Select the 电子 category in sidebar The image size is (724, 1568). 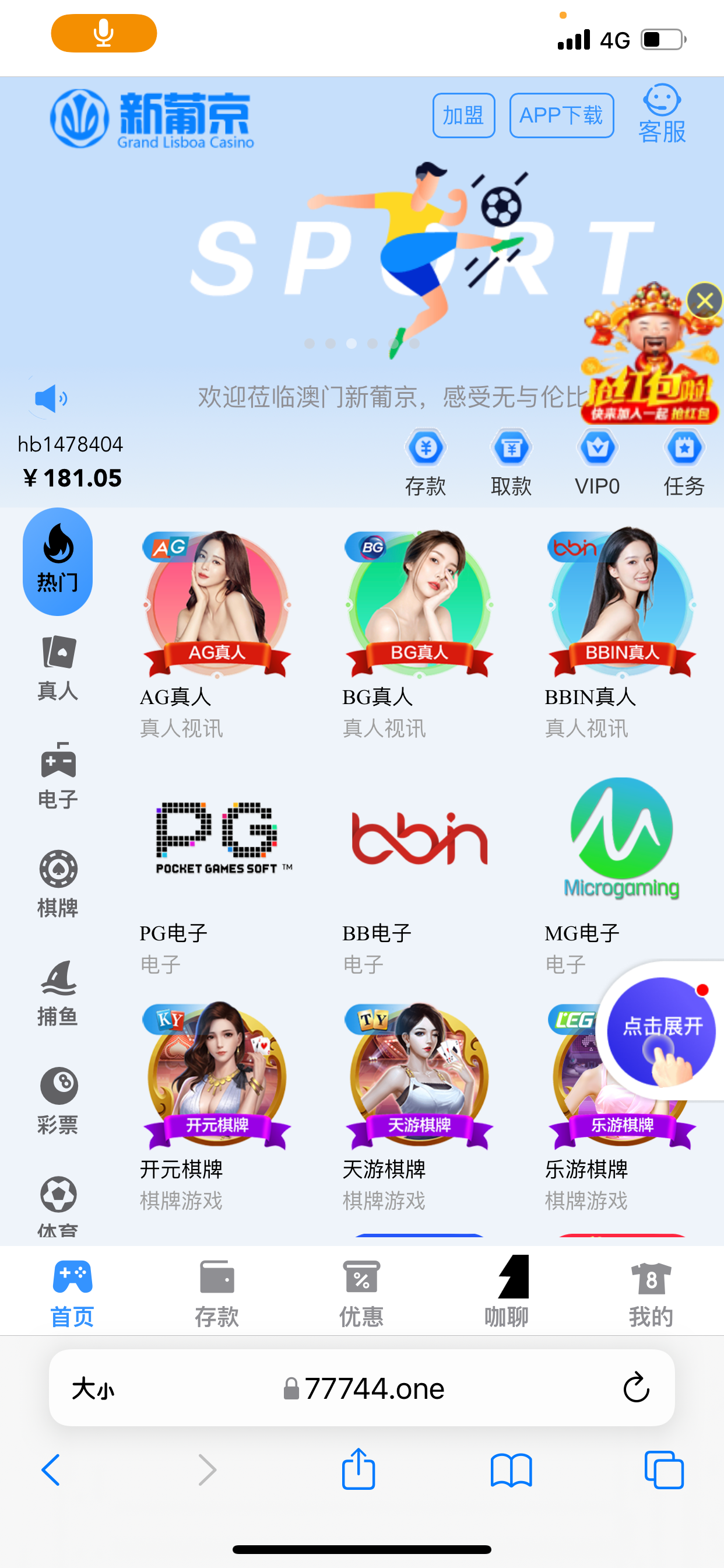coord(58,776)
